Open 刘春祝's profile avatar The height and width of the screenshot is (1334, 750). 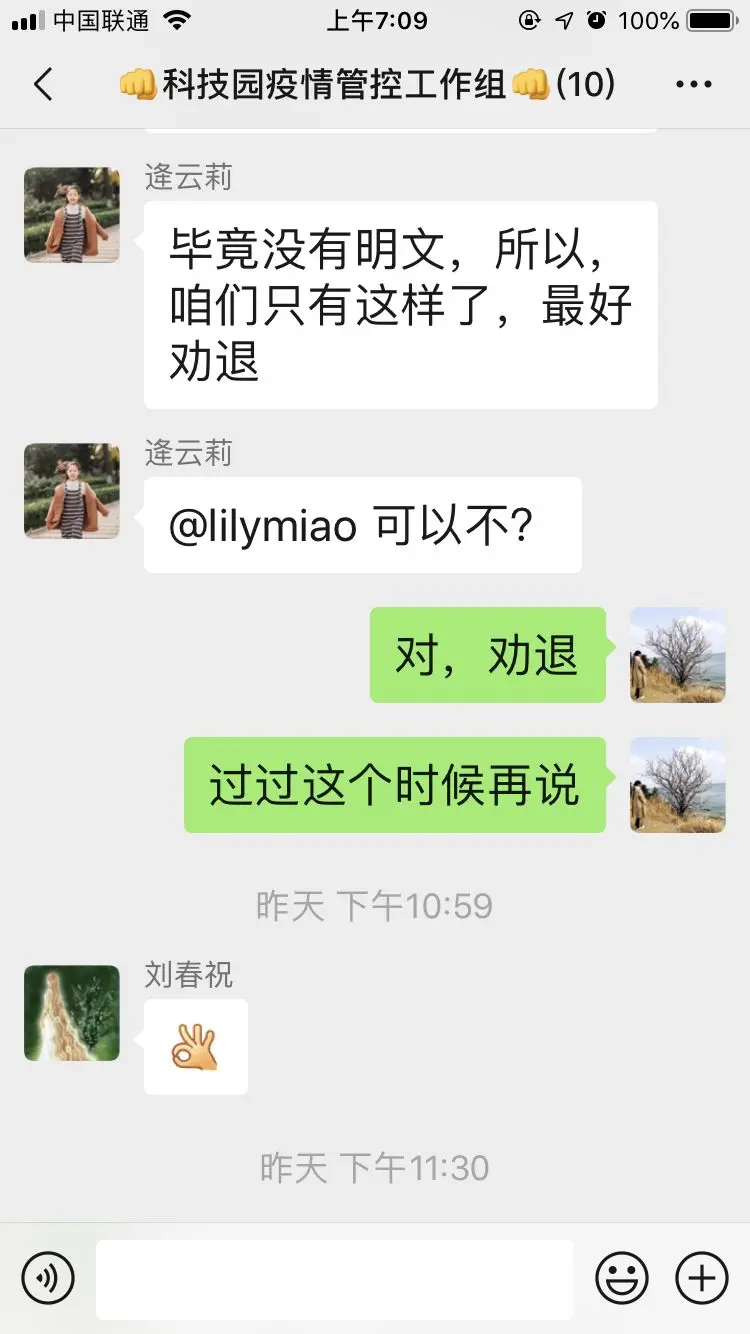pyautogui.click(x=71, y=1012)
